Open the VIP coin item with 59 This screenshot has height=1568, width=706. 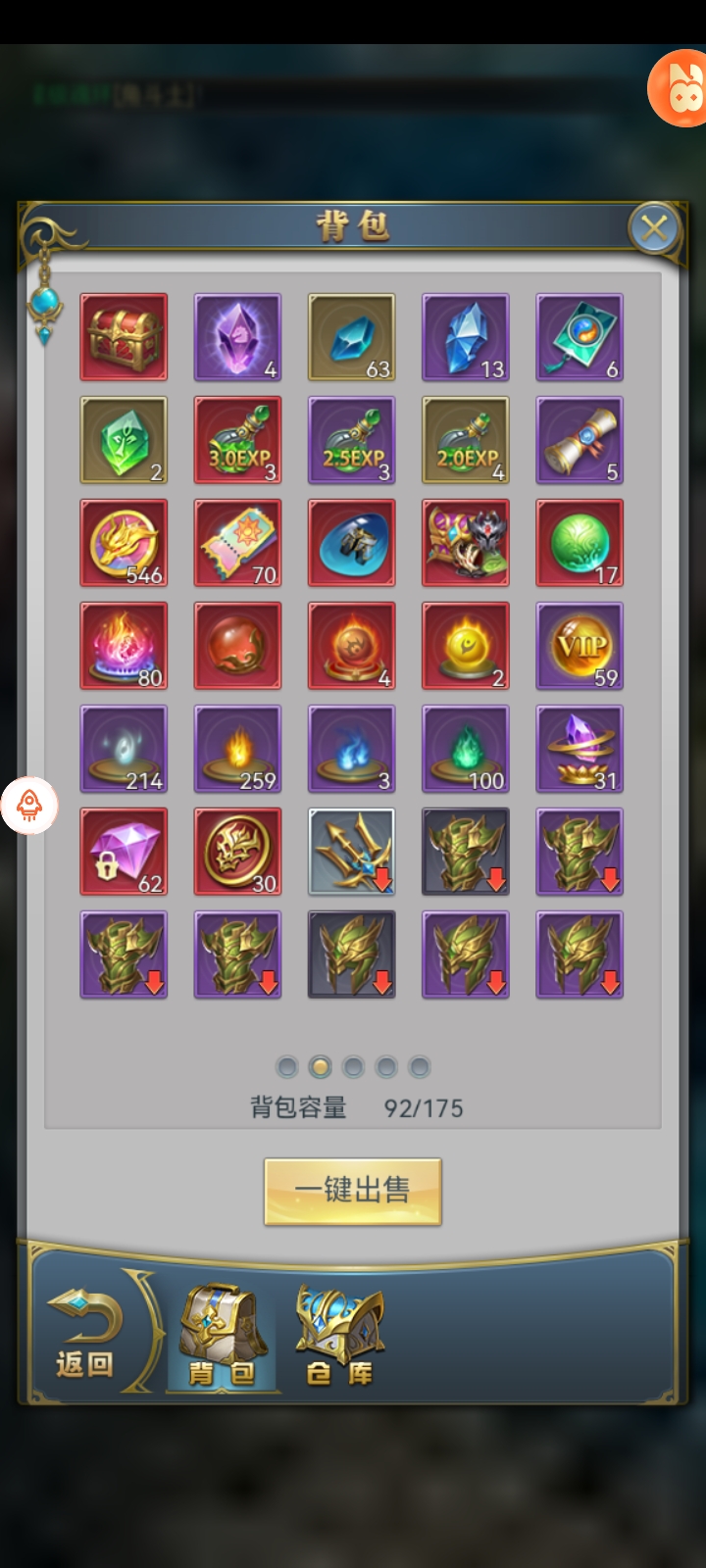(x=580, y=646)
